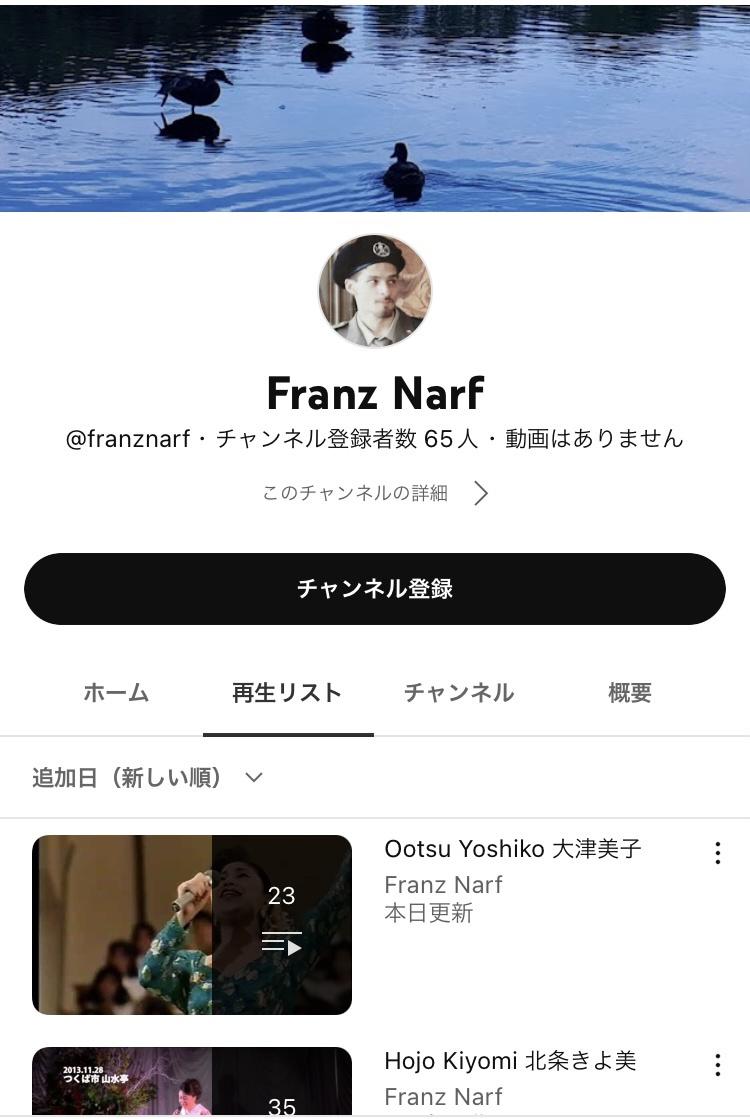Screen dimensions: 750x1119
Task: Subscribe with the チャンネル登録 button
Action: (x=375, y=589)
